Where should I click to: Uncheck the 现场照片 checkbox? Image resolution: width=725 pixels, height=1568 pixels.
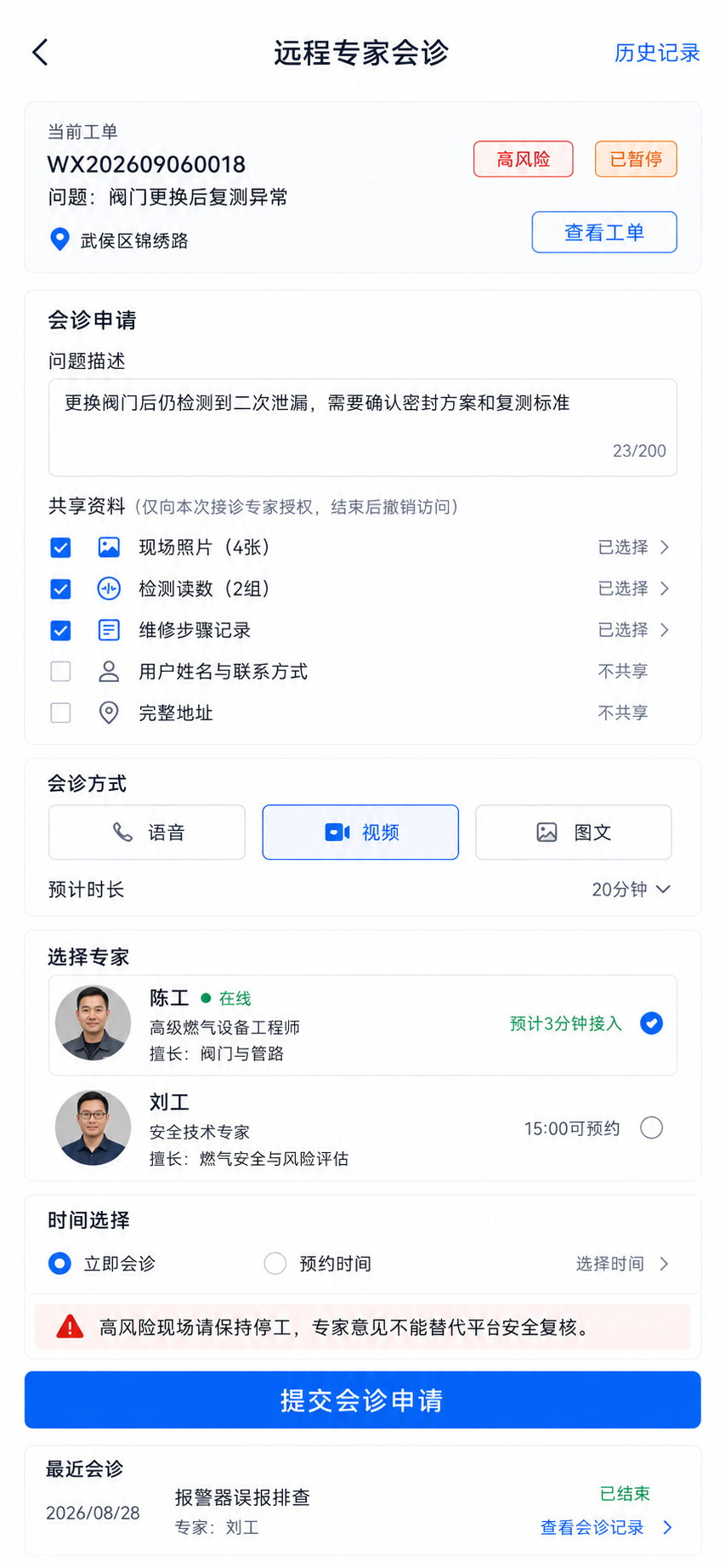click(60, 548)
